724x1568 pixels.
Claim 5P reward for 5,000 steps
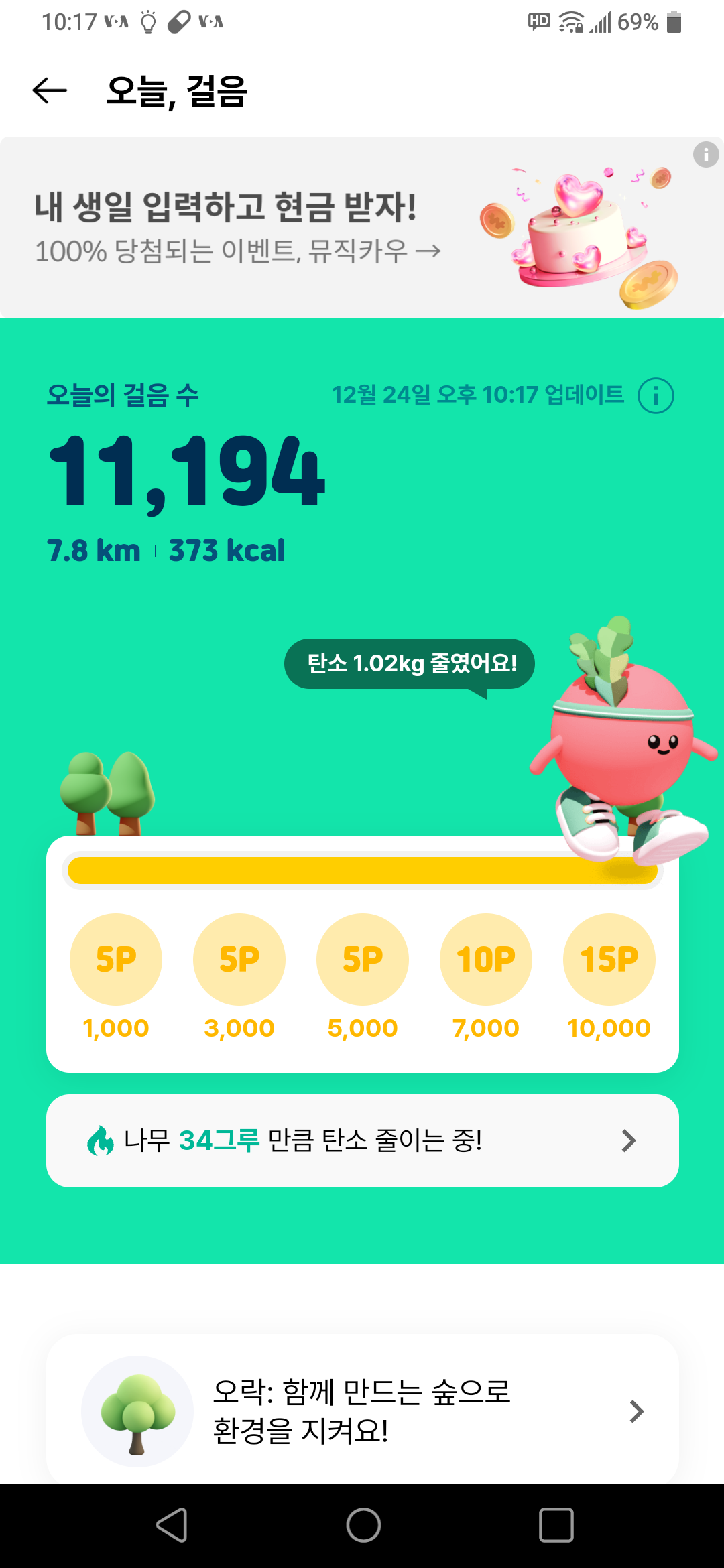coord(363,959)
